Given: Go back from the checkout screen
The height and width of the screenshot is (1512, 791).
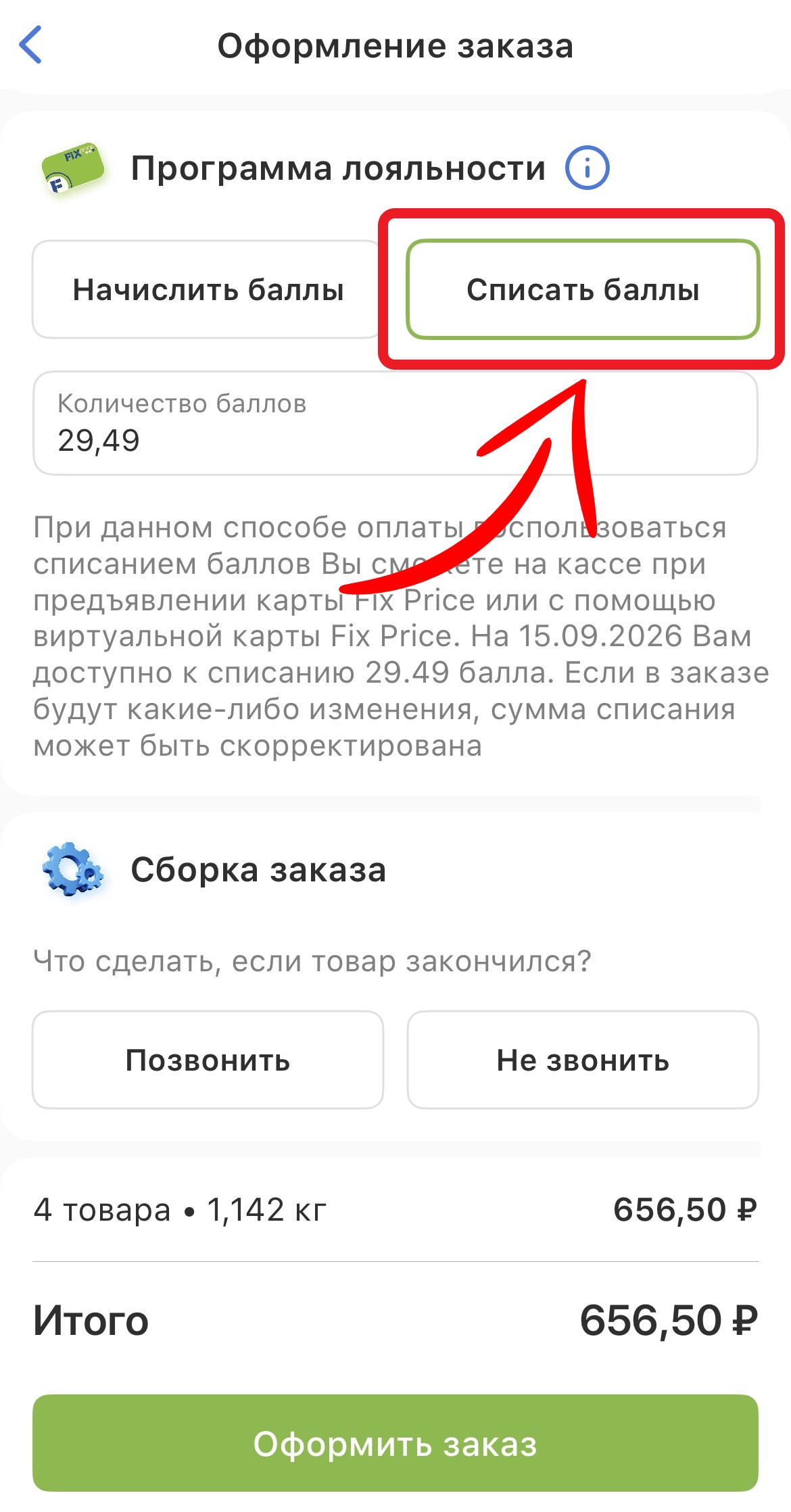Looking at the screenshot, I should (30, 45).
